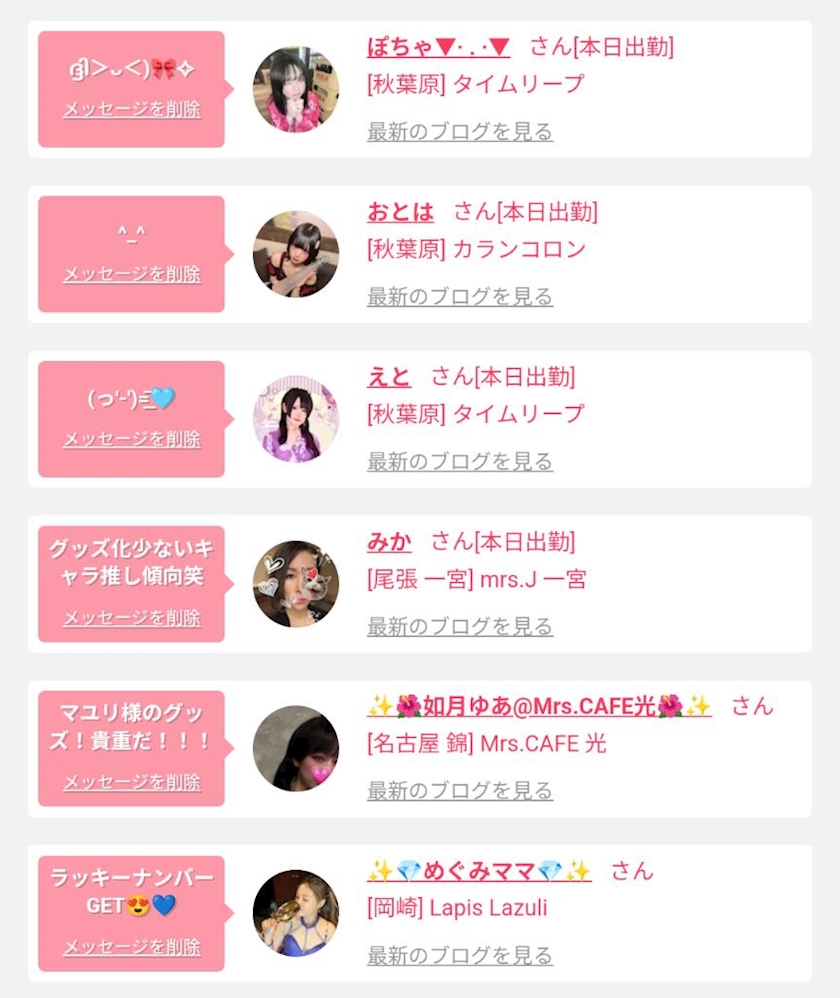Delete the ^_^ message to おとは
The image size is (840, 998).
132,274
